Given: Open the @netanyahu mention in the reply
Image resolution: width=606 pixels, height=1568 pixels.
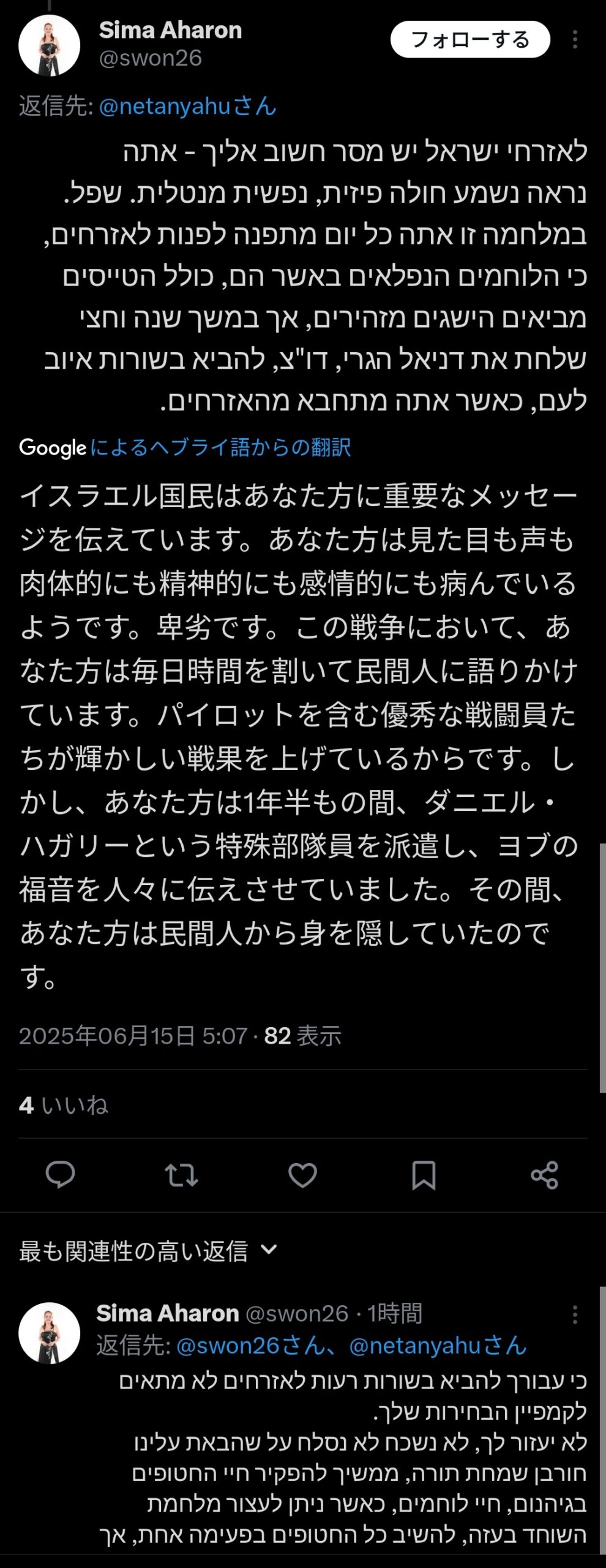Looking at the screenshot, I should click(438, 1346).
